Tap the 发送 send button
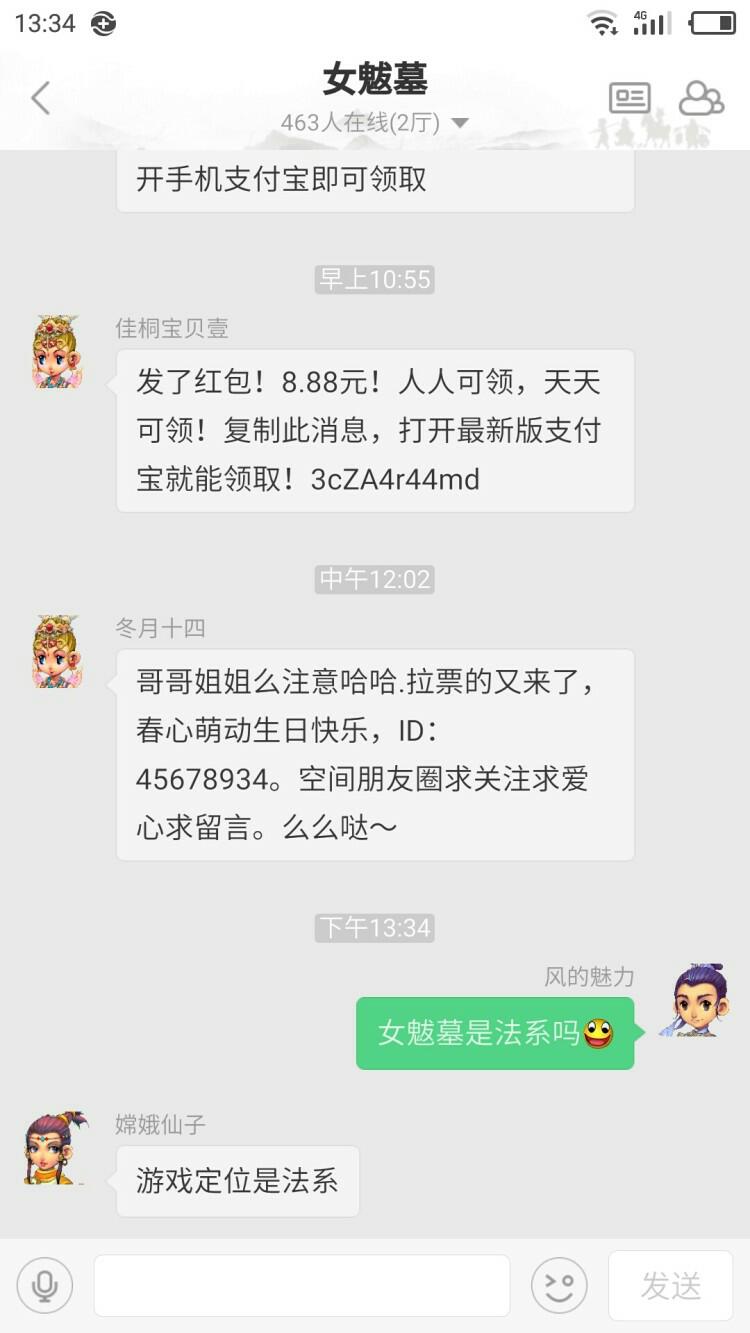This screenshot has width=750, height=1333. click(670, 1285)
